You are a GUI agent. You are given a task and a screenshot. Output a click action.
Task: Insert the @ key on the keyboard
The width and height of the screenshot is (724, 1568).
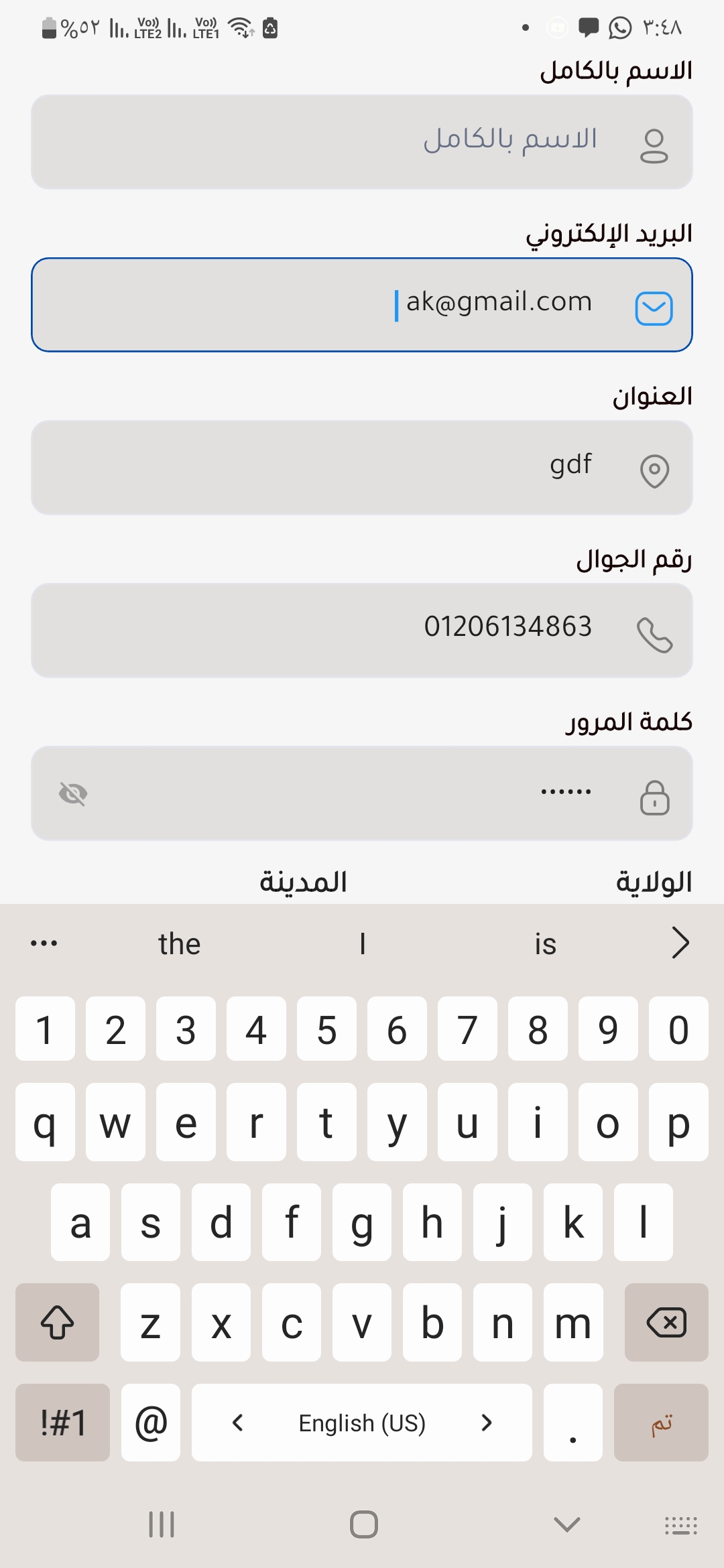click(151, 1422)
